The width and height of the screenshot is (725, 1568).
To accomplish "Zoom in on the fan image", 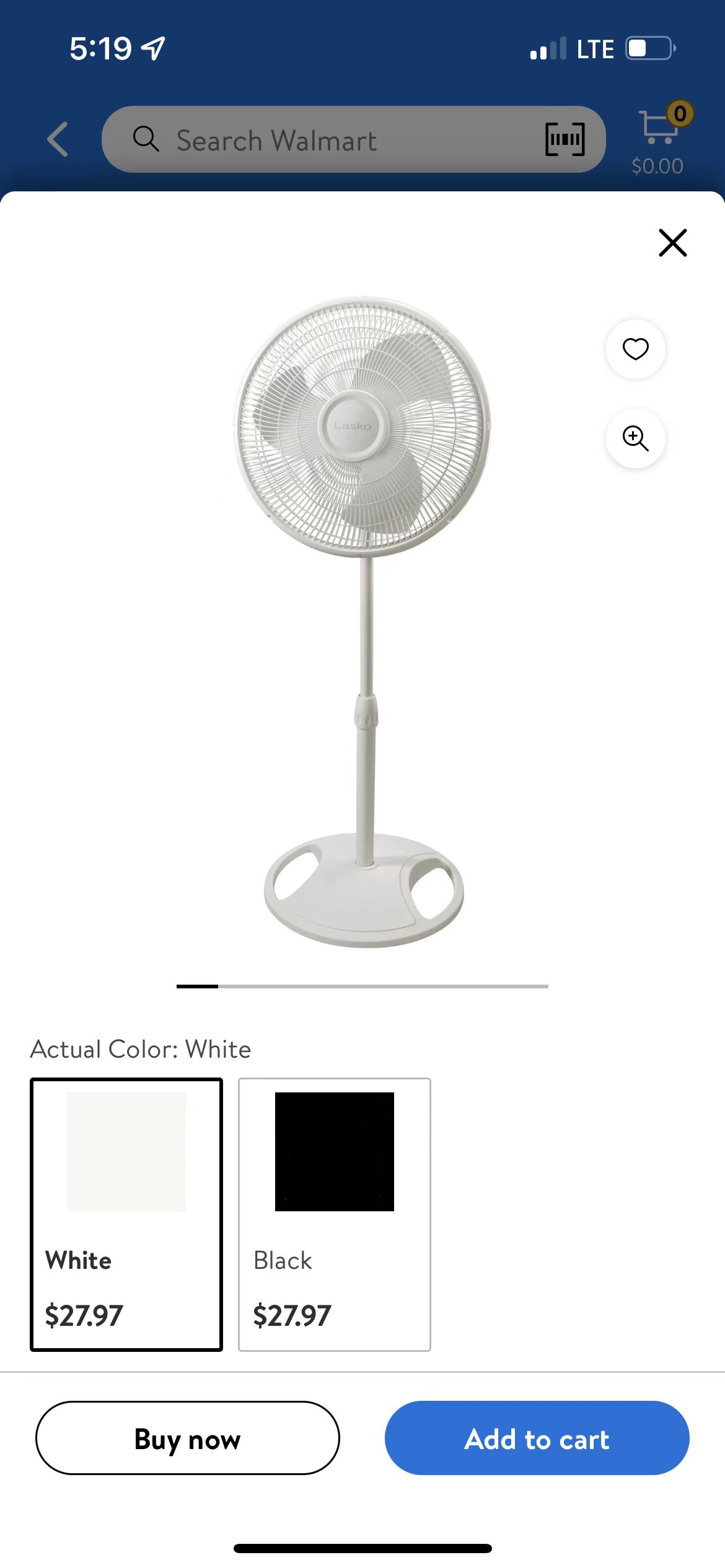I will (635, 438).
